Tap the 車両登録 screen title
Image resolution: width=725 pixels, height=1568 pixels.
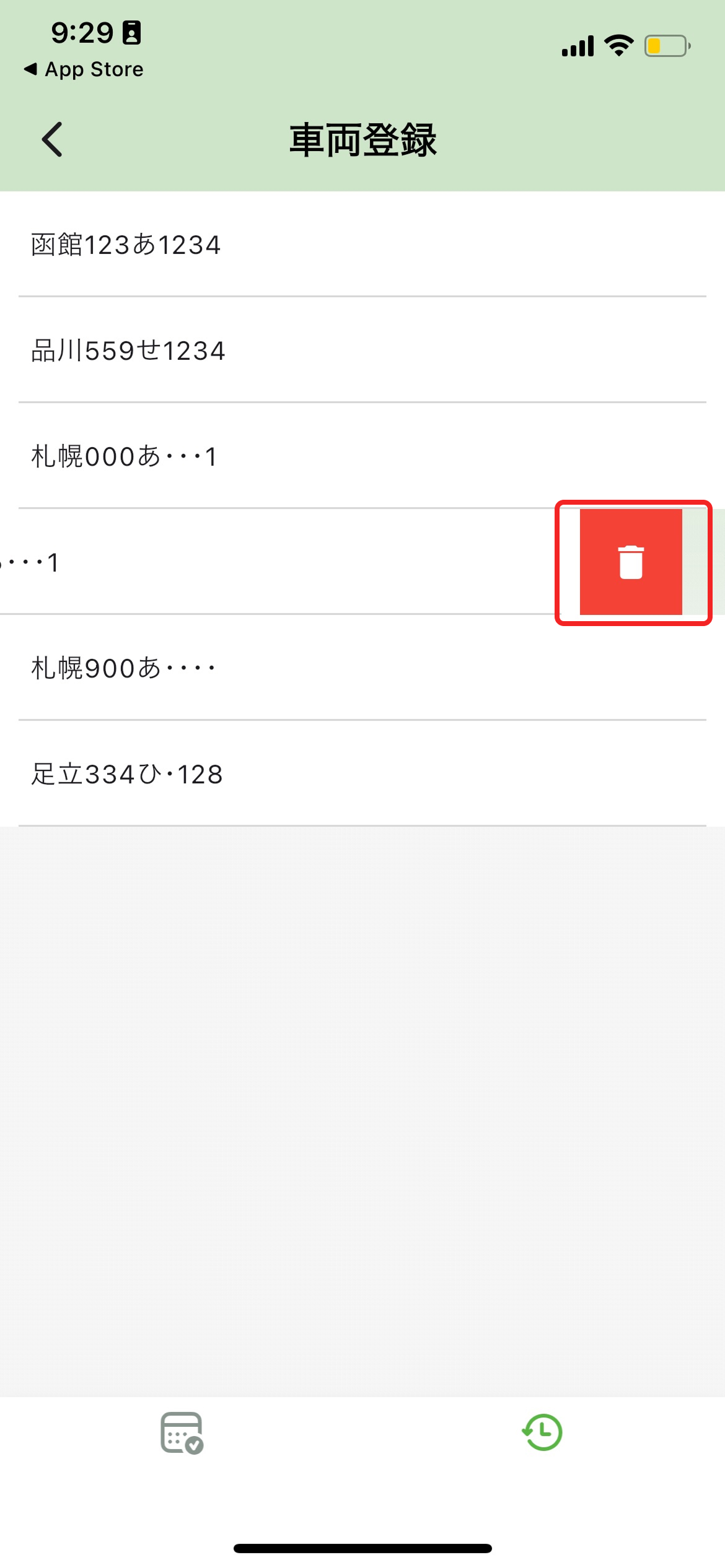click(x=362, y=139)
